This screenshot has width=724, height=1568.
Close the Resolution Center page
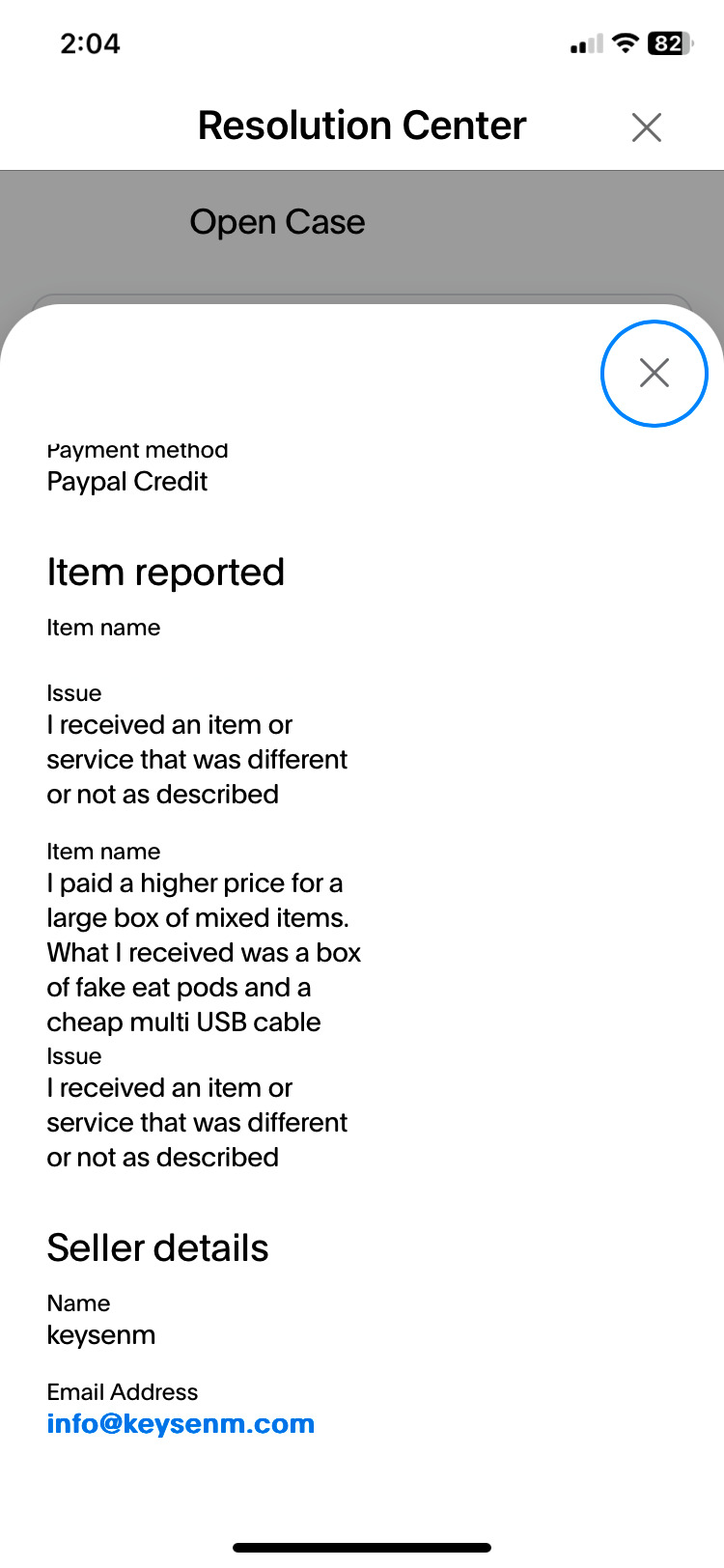tap(646, 126)
